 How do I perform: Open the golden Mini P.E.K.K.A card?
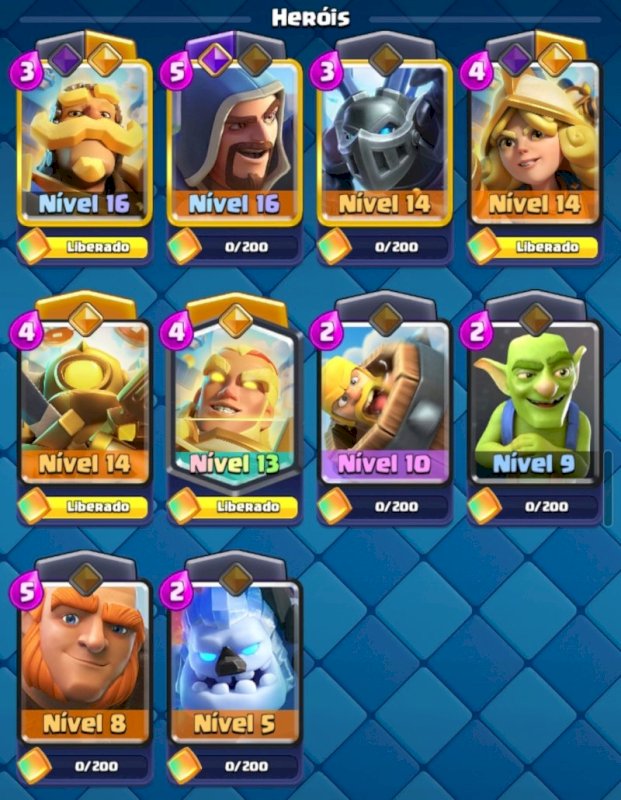pos(85,400)
